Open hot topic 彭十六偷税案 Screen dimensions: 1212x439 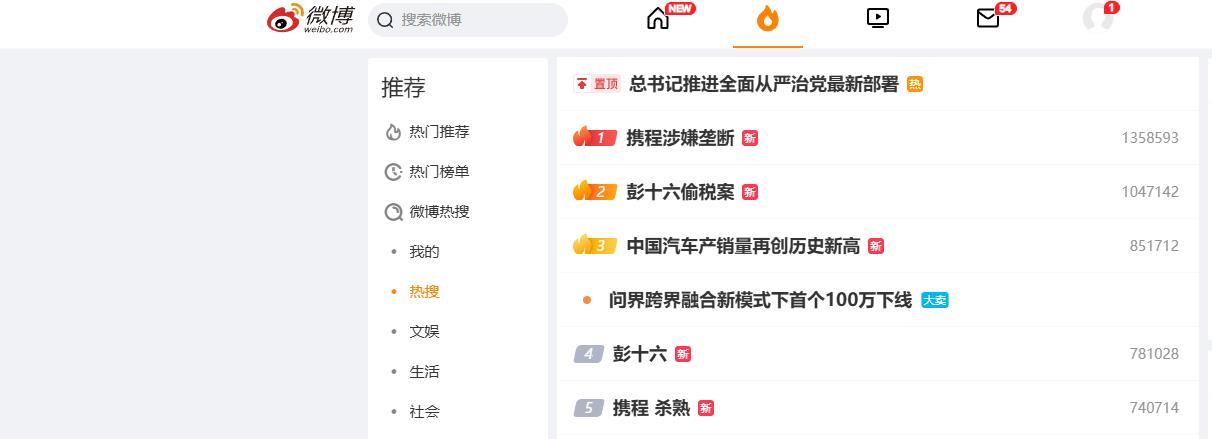[679, 192]
